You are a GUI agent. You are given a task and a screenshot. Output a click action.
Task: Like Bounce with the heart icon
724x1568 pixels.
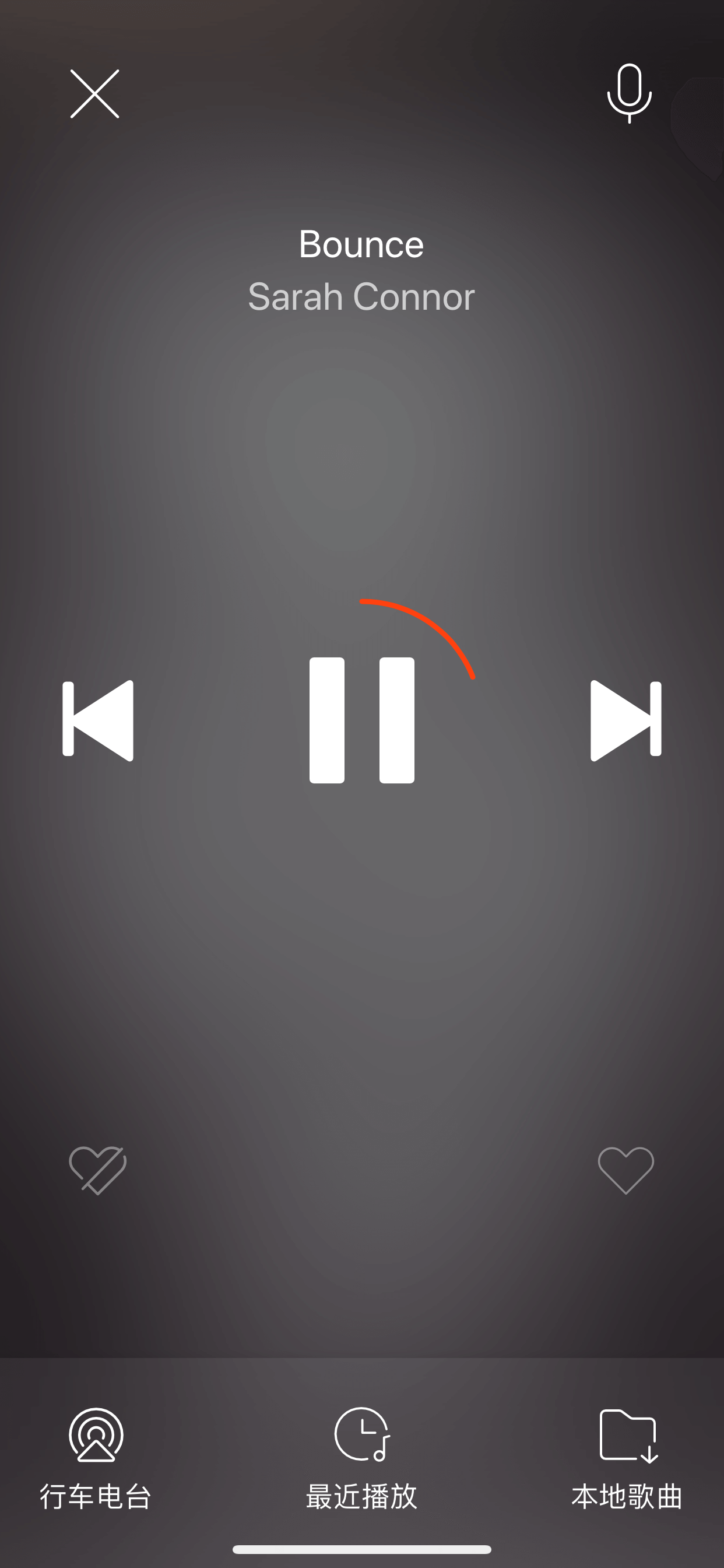(x=626, y=1170)
